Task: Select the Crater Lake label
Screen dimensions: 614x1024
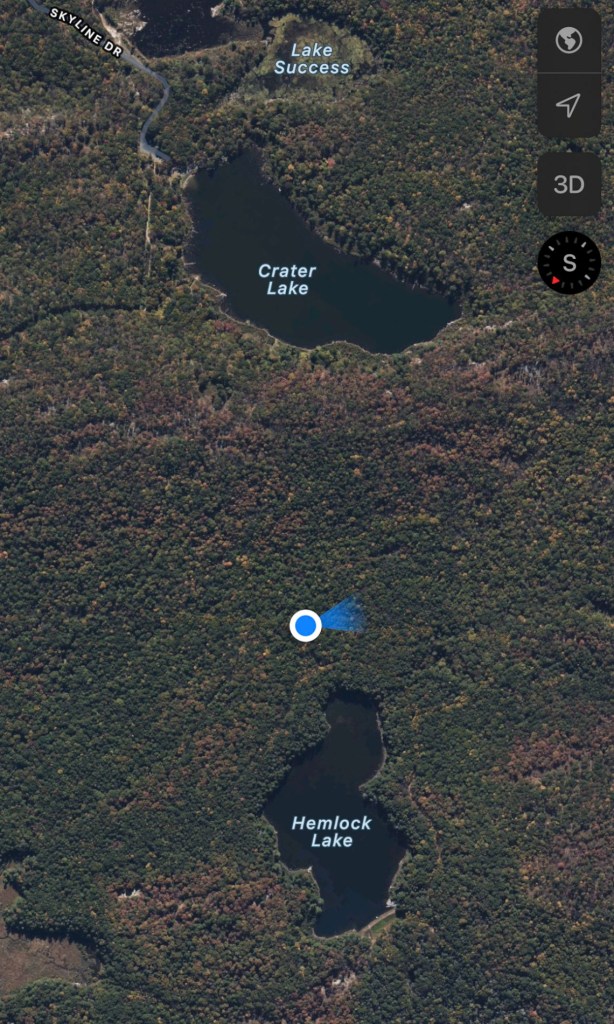Action: [287, 279]
